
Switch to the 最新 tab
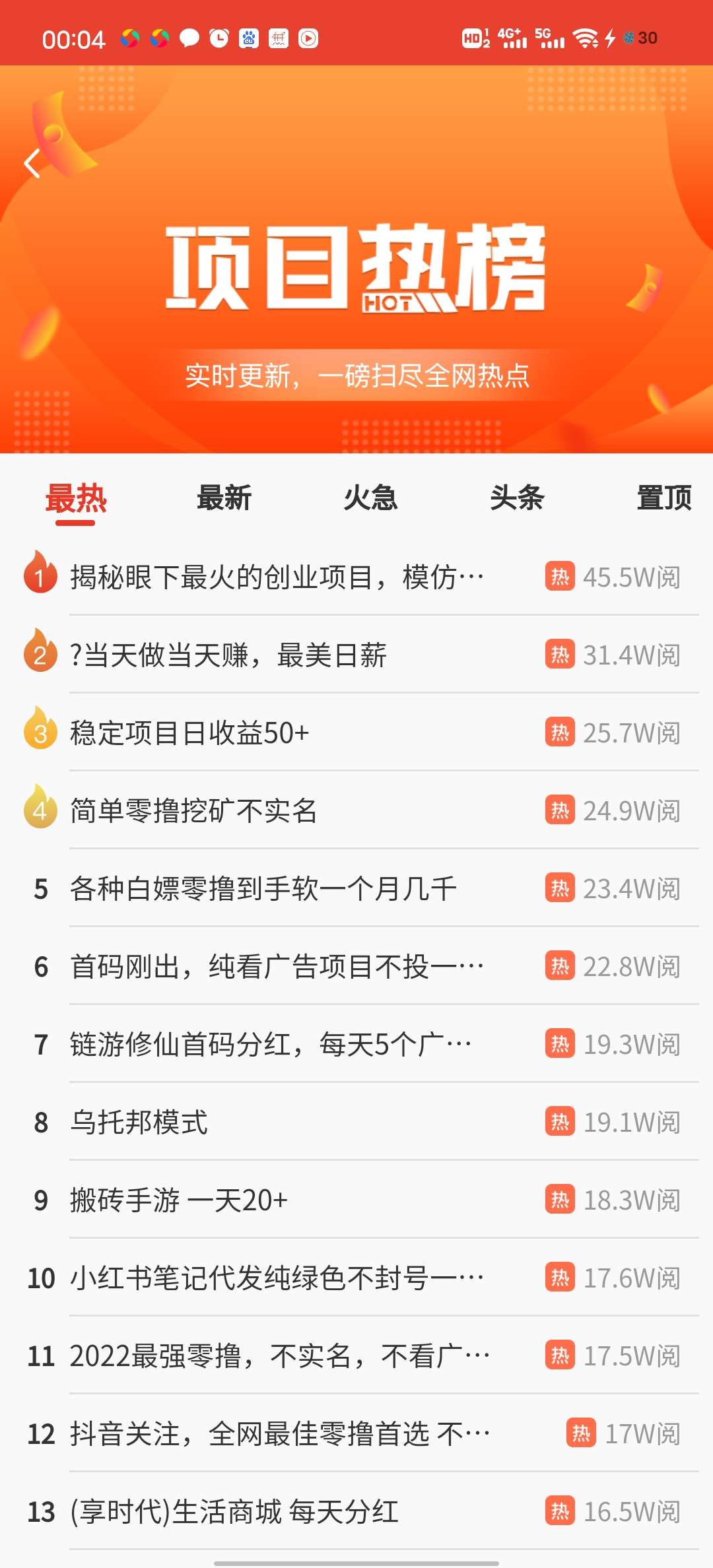pyautogui.click(x=224, y=499)
